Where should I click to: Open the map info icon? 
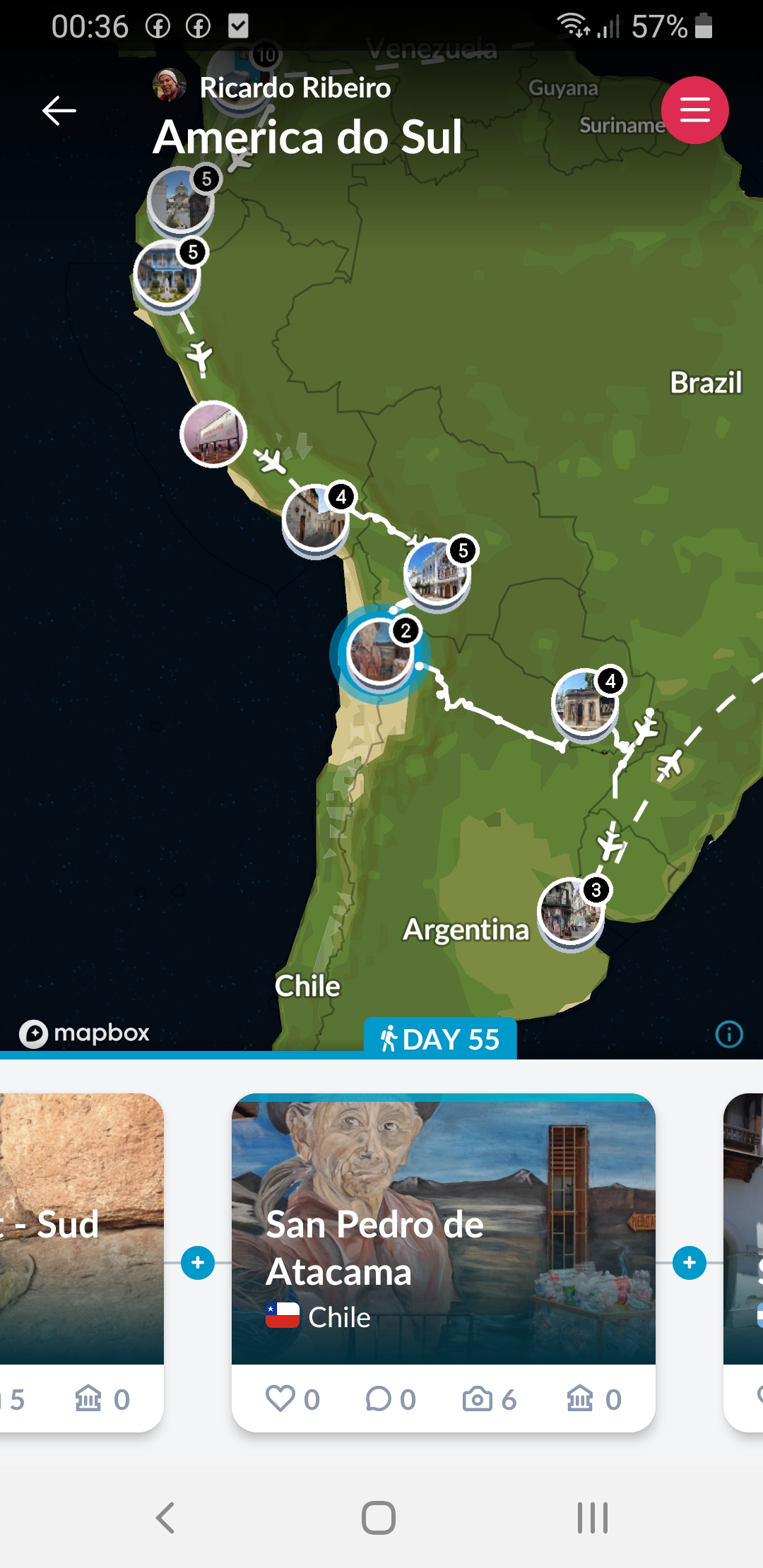729,1034
